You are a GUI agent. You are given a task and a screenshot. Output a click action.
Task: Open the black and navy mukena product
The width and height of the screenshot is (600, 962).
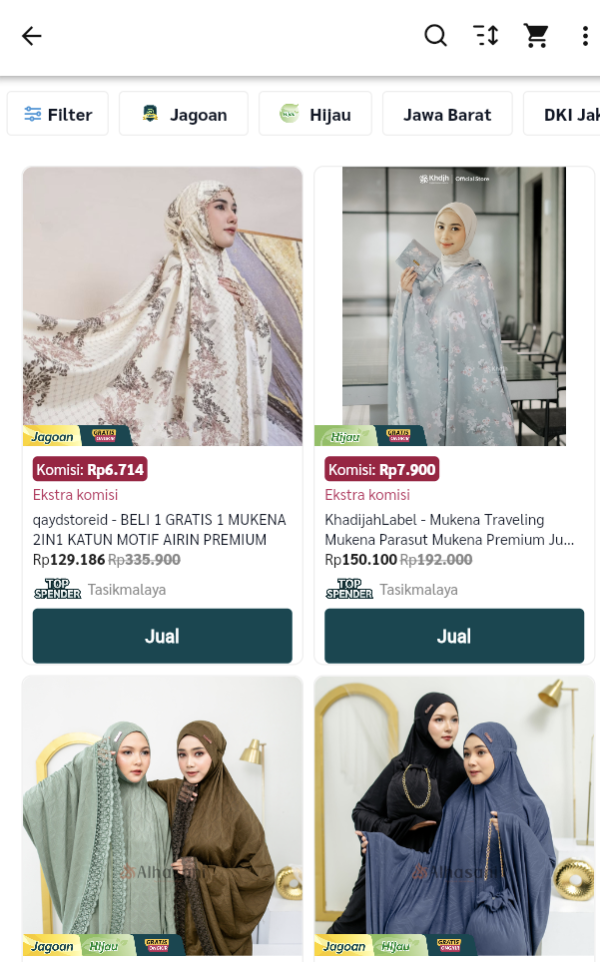tap(454, 815)
